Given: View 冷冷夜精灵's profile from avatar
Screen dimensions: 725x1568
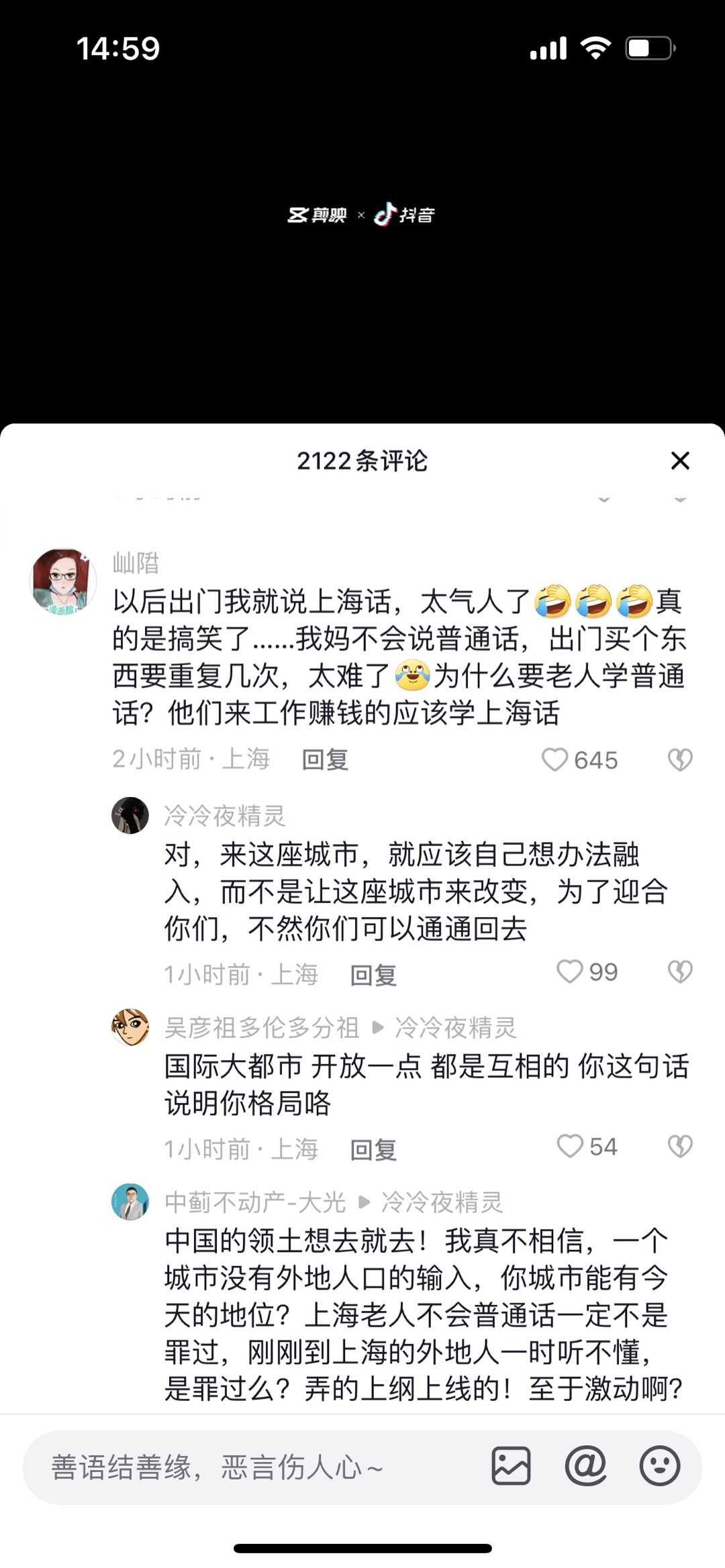Looking at the screenshot, I should pos(130,815).
